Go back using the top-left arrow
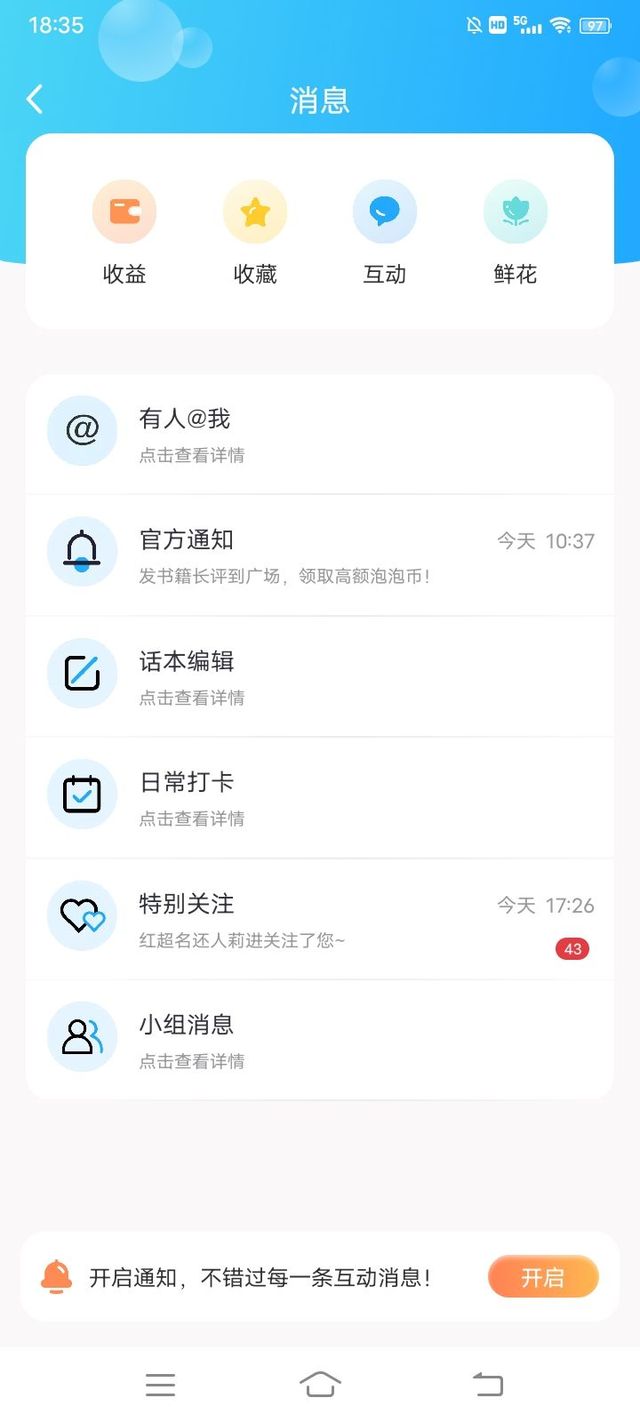 (x=35, y=99)
